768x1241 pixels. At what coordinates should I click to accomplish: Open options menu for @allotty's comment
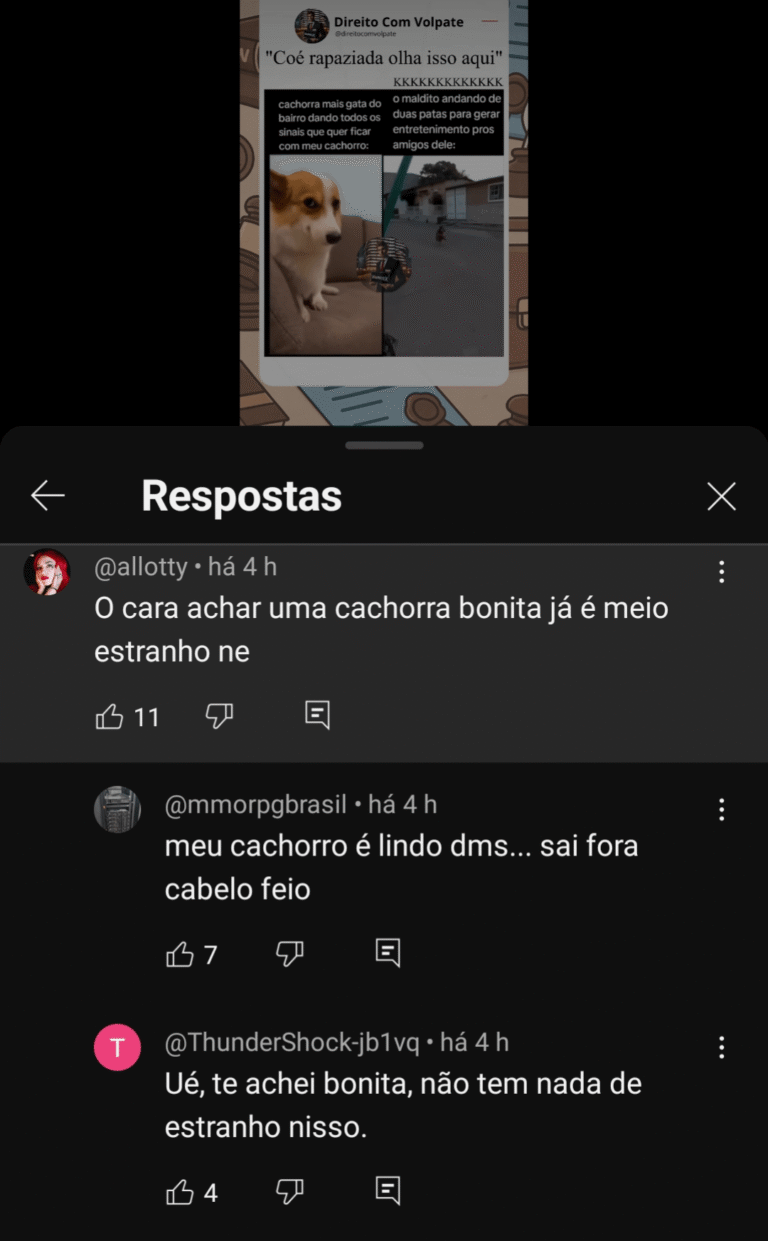click(x=721, y=572)
